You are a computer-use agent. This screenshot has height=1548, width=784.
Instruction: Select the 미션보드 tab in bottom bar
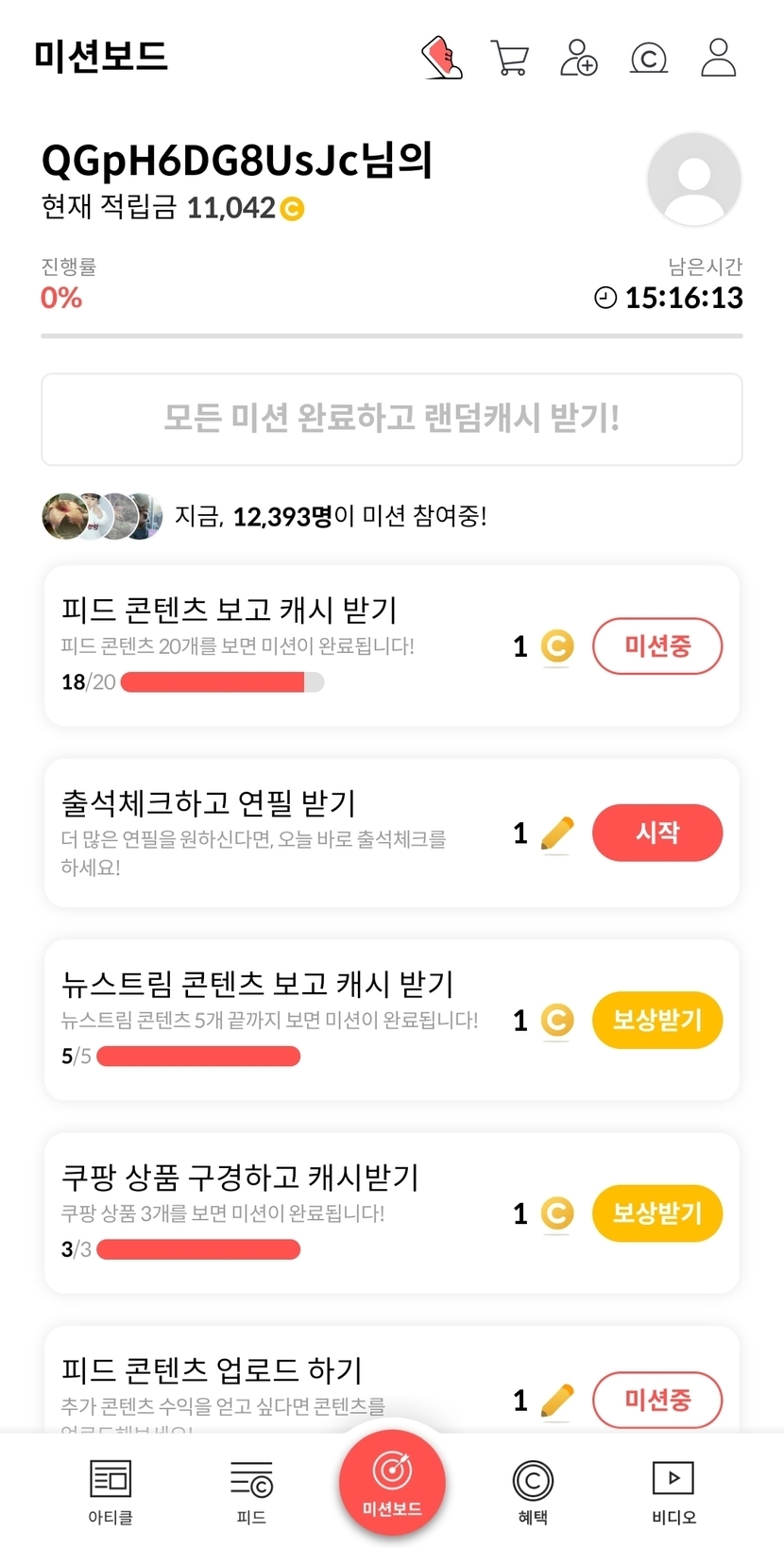point(392,1484)
